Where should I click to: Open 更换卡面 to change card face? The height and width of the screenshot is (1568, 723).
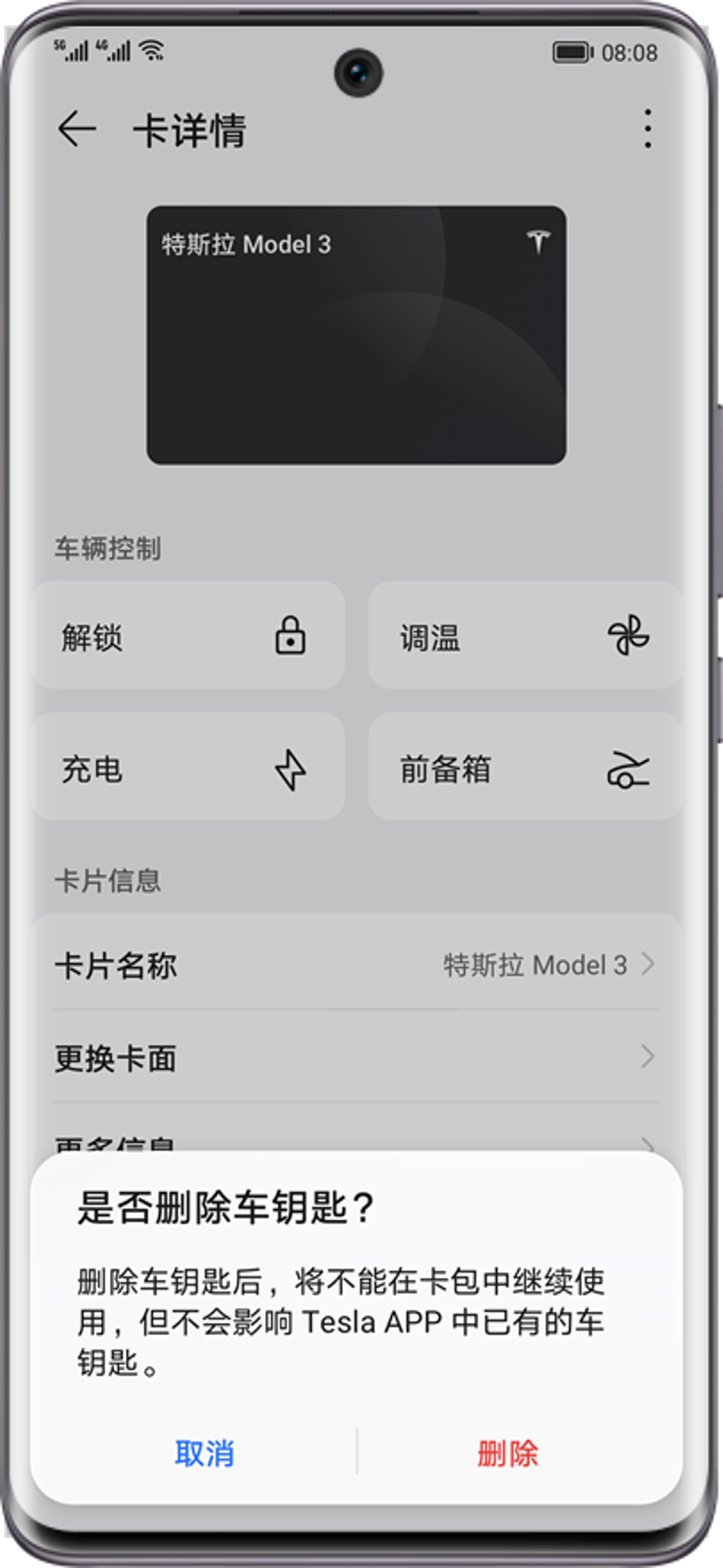[x=355, y=1057]
